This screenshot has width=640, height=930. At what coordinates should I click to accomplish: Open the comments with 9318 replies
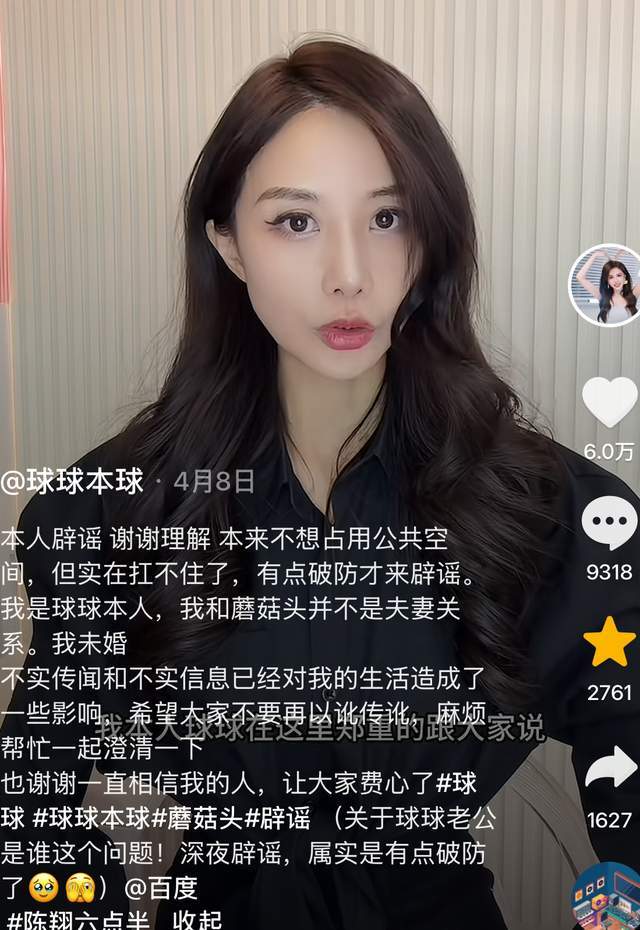tap(609, 523)
